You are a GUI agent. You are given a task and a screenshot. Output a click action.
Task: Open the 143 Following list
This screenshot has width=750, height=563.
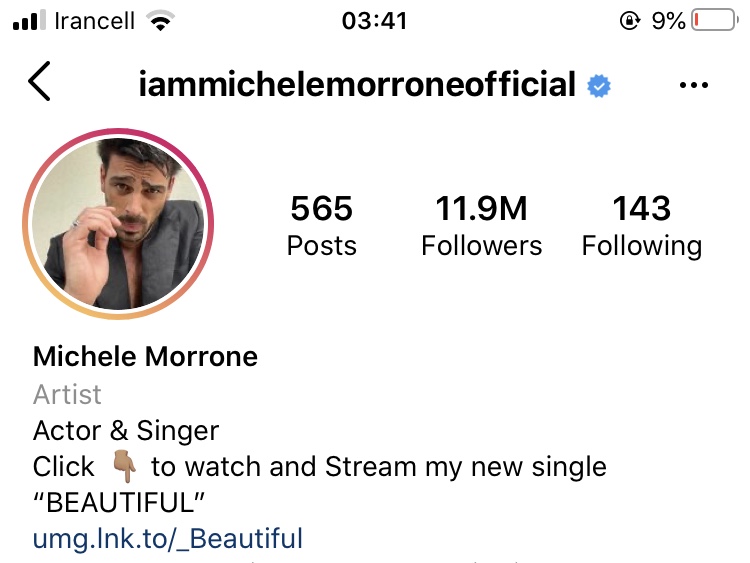click(x=641, y=225)
